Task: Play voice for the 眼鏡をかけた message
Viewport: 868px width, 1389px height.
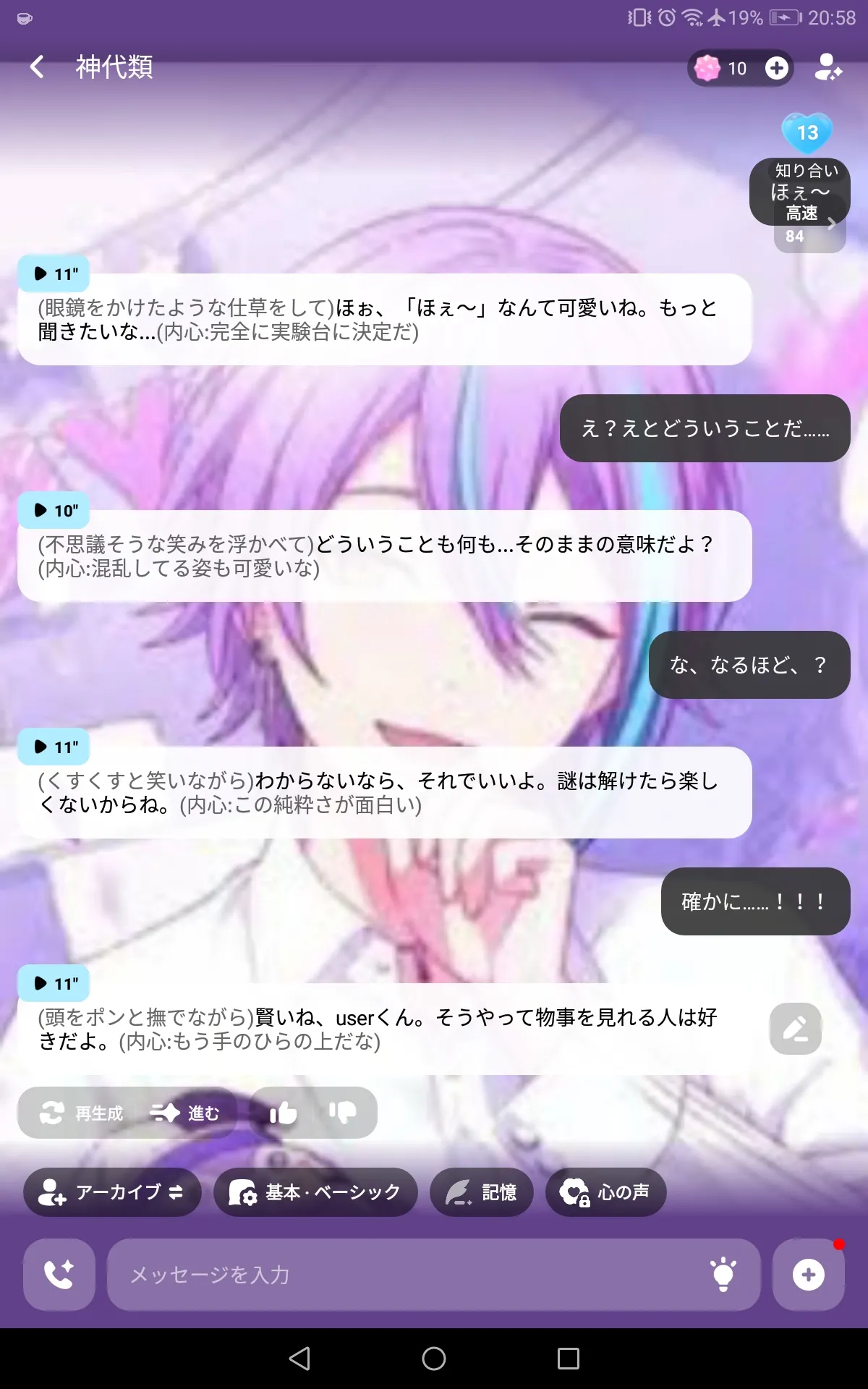Action: click(54, 274)
